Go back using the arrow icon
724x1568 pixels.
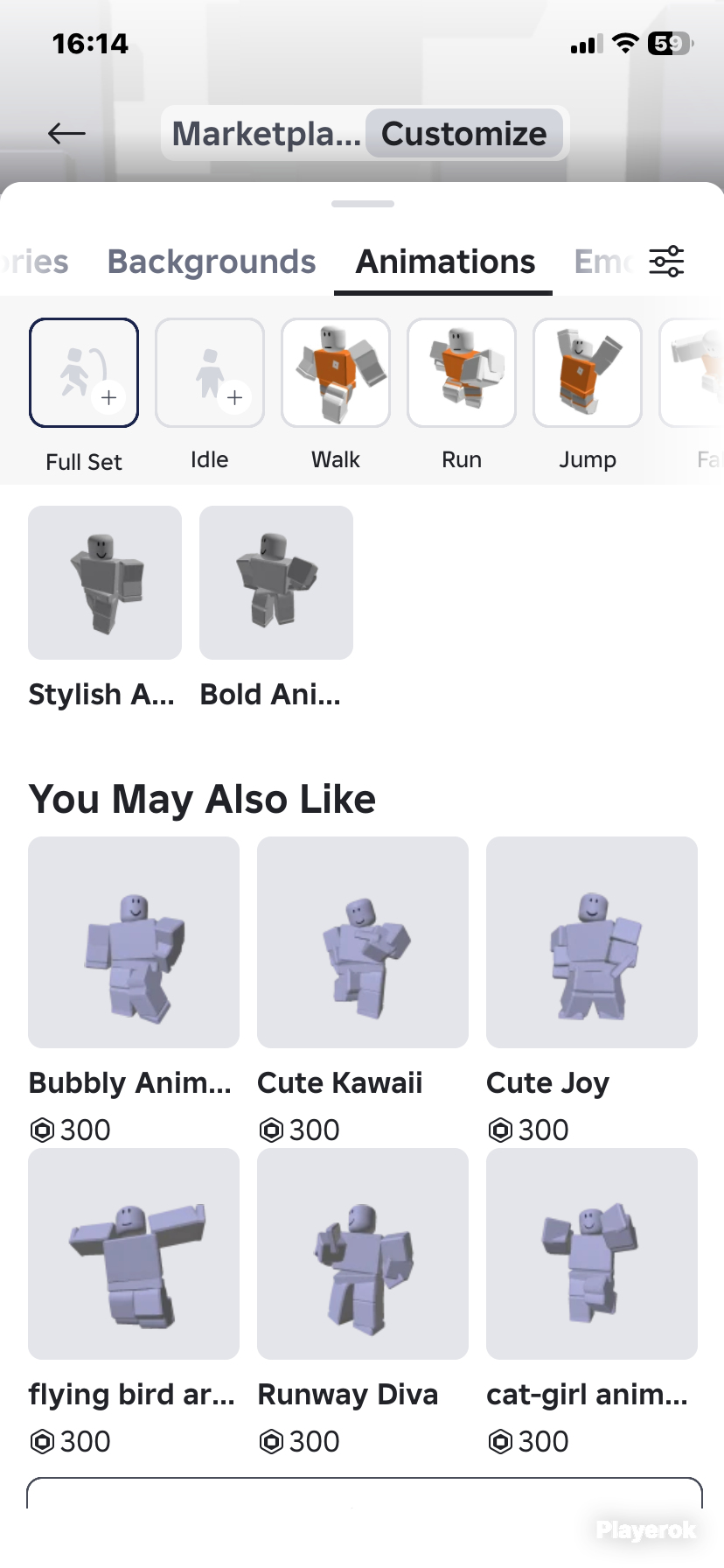click(x=66, y=133)
